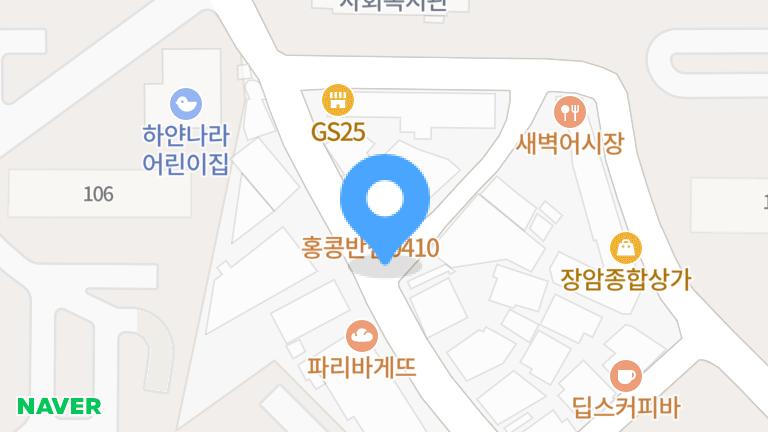768x432 pixels.
Task: Open the GS25 convenience store marker
Action: coord(338,100)
